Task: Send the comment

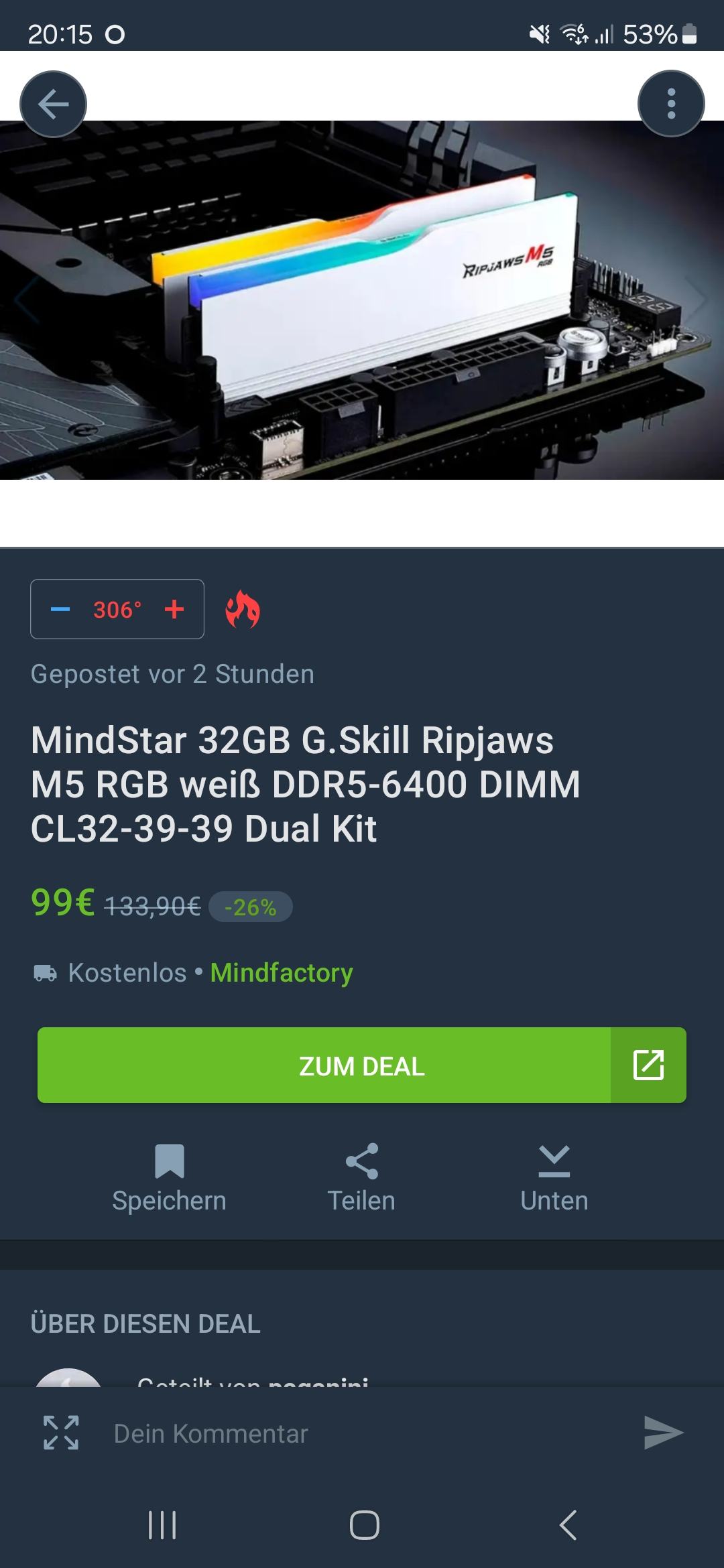Action: click(662, 1433)
